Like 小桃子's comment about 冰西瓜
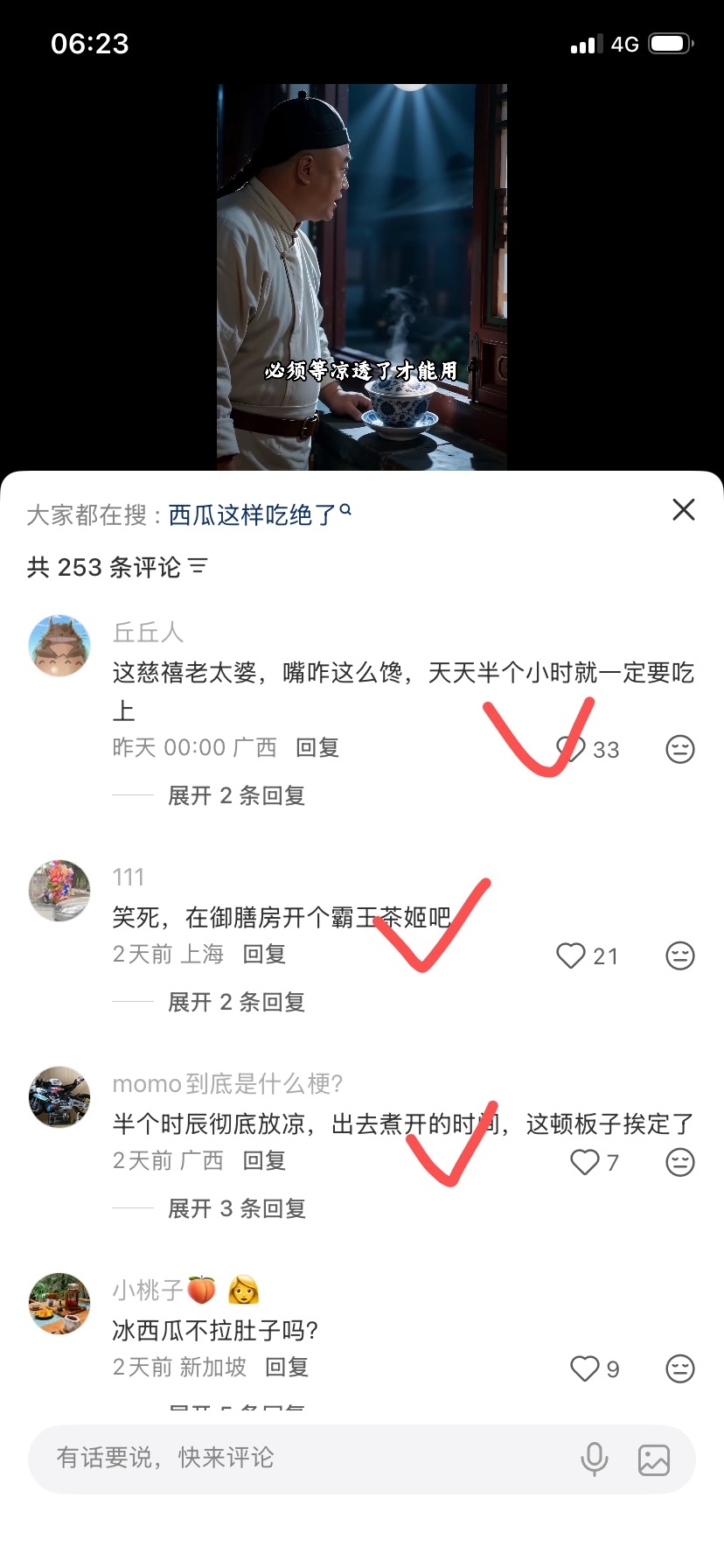 point(584,1368)
